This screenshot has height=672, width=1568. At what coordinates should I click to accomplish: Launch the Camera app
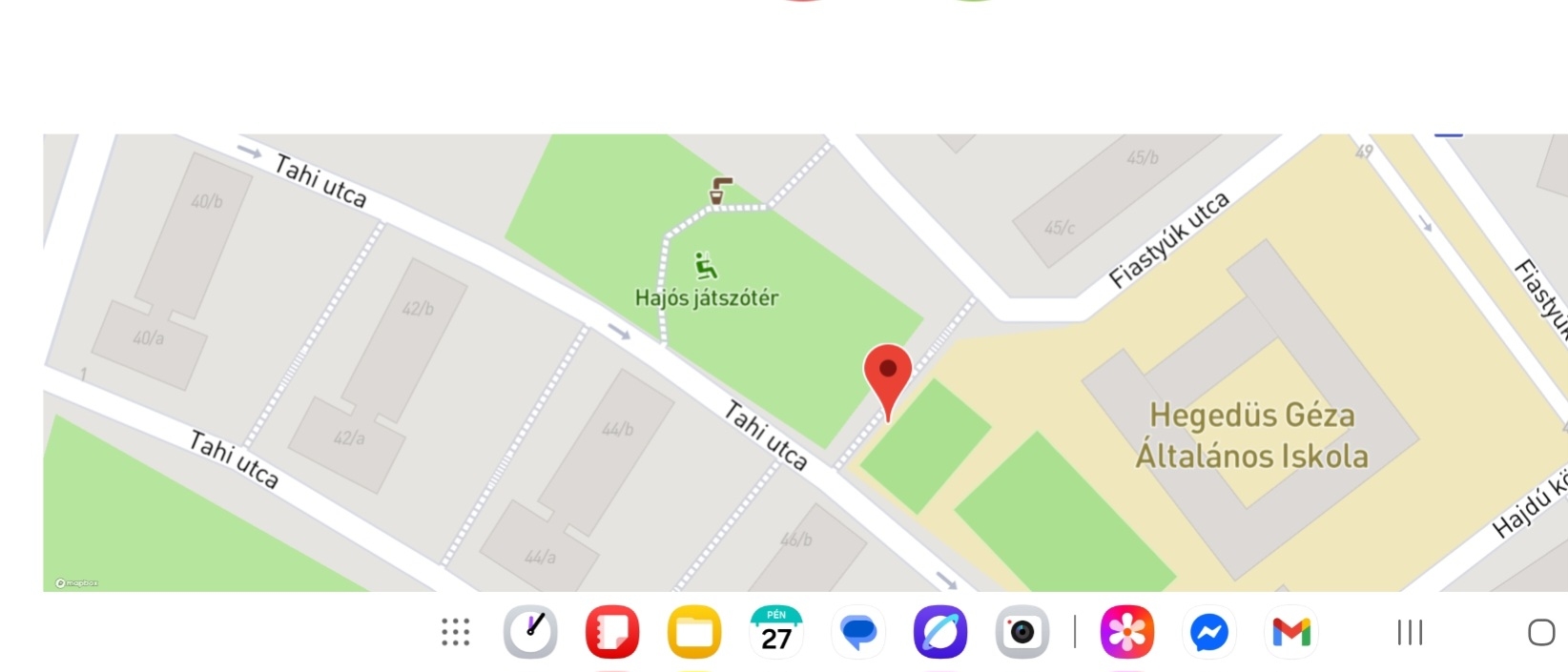[x=1022, y=632]
